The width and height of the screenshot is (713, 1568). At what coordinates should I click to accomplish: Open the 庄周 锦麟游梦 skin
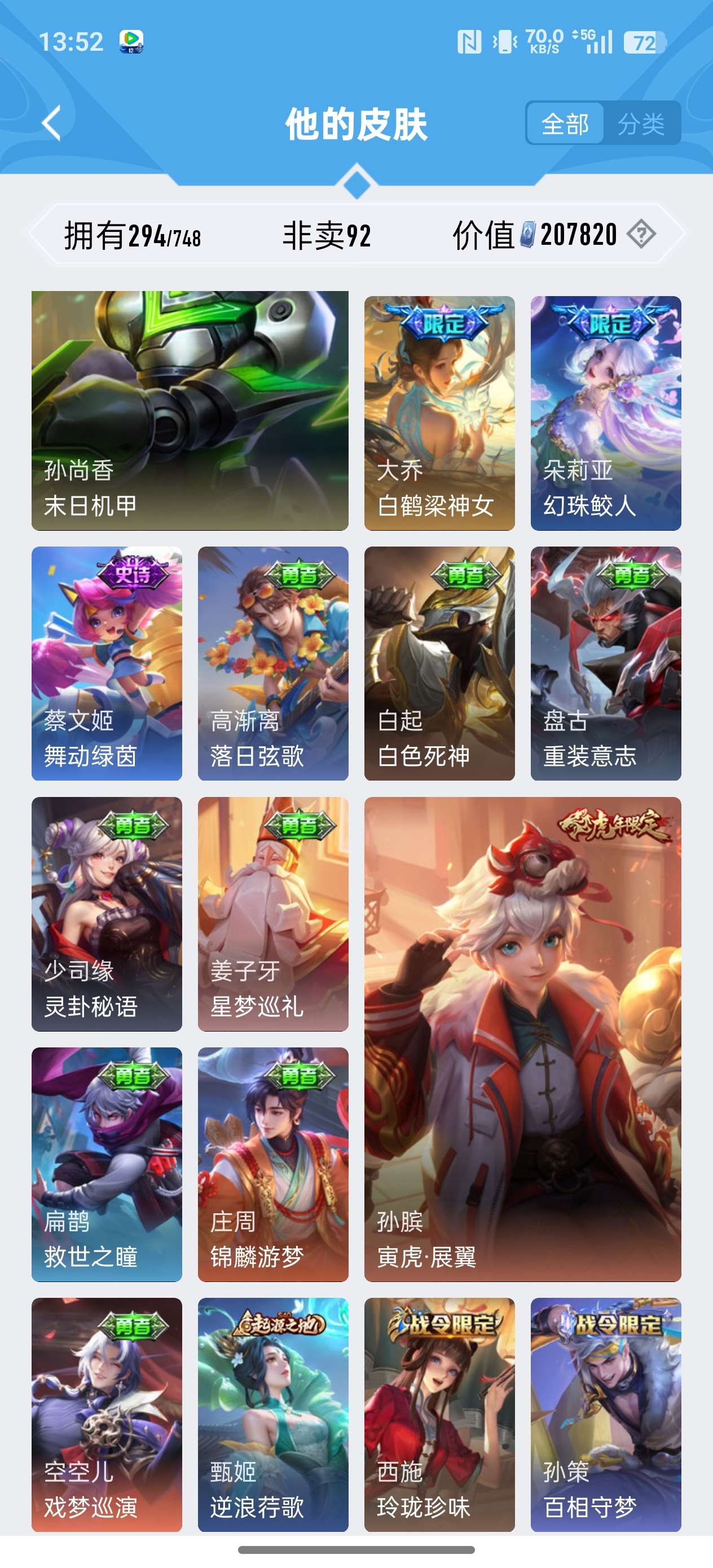[273, 1164]
